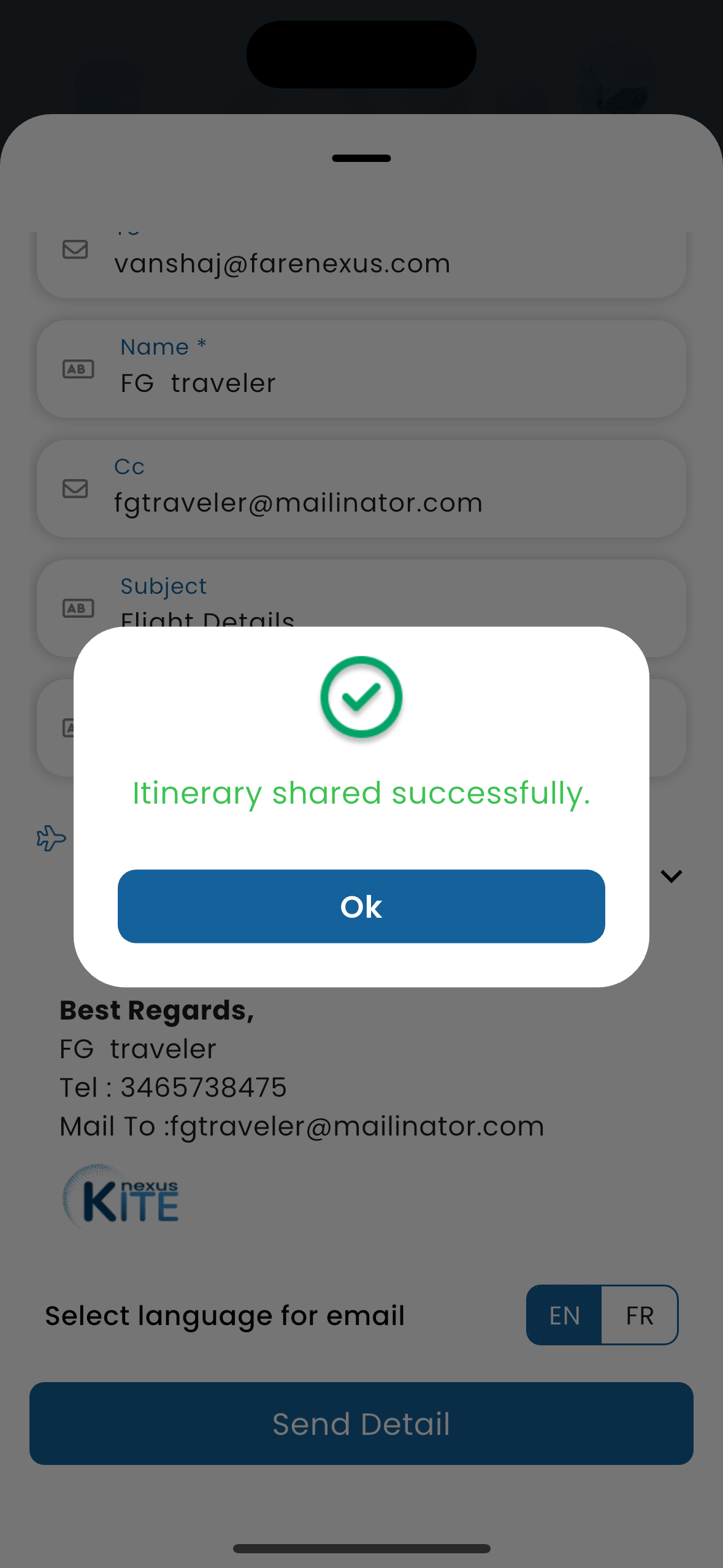Image resolution: width=723 pixels, height=1568 pixels.
Task: Switch email language to FR
Action: [x=640, y=1315]
